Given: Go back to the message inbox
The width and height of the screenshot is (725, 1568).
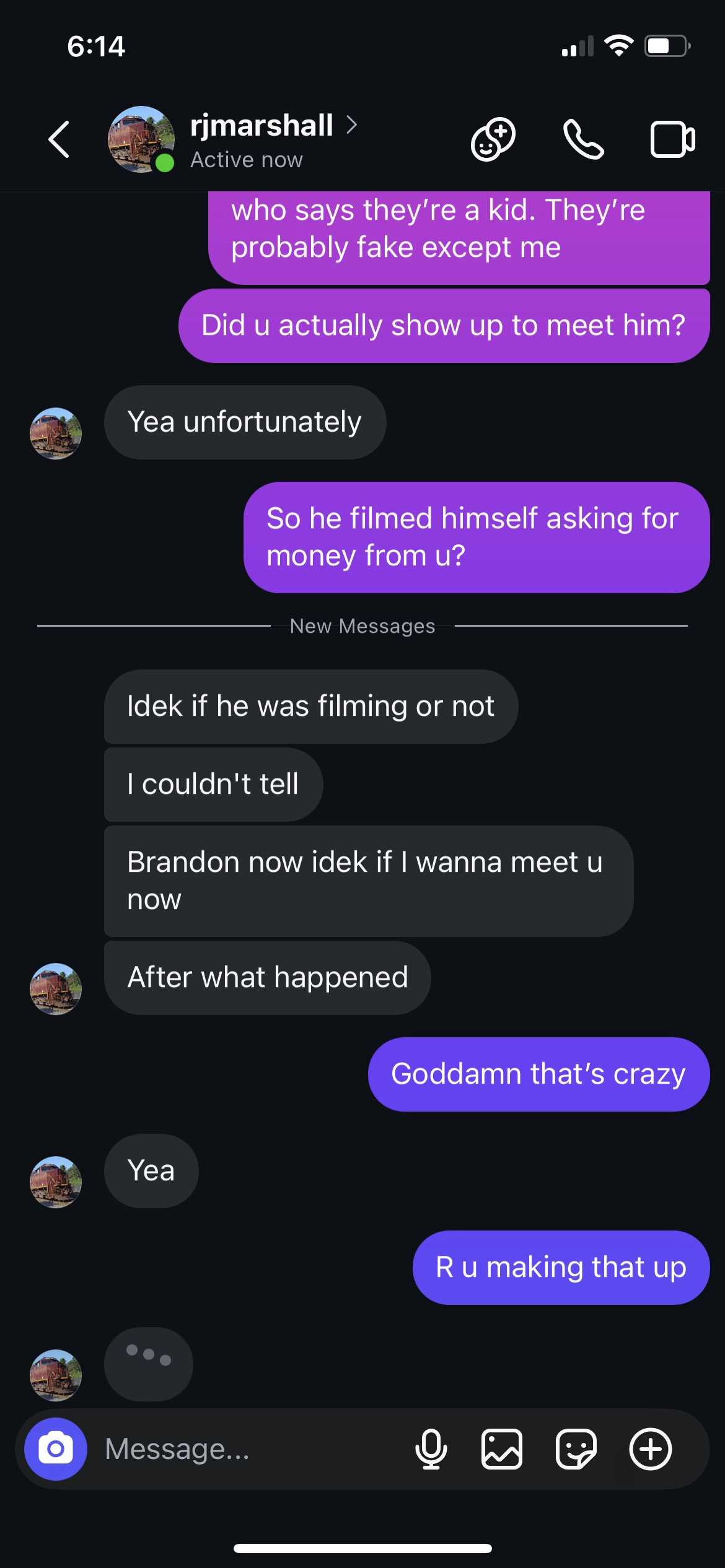Looking at the screenshot, I should [59, 139].
